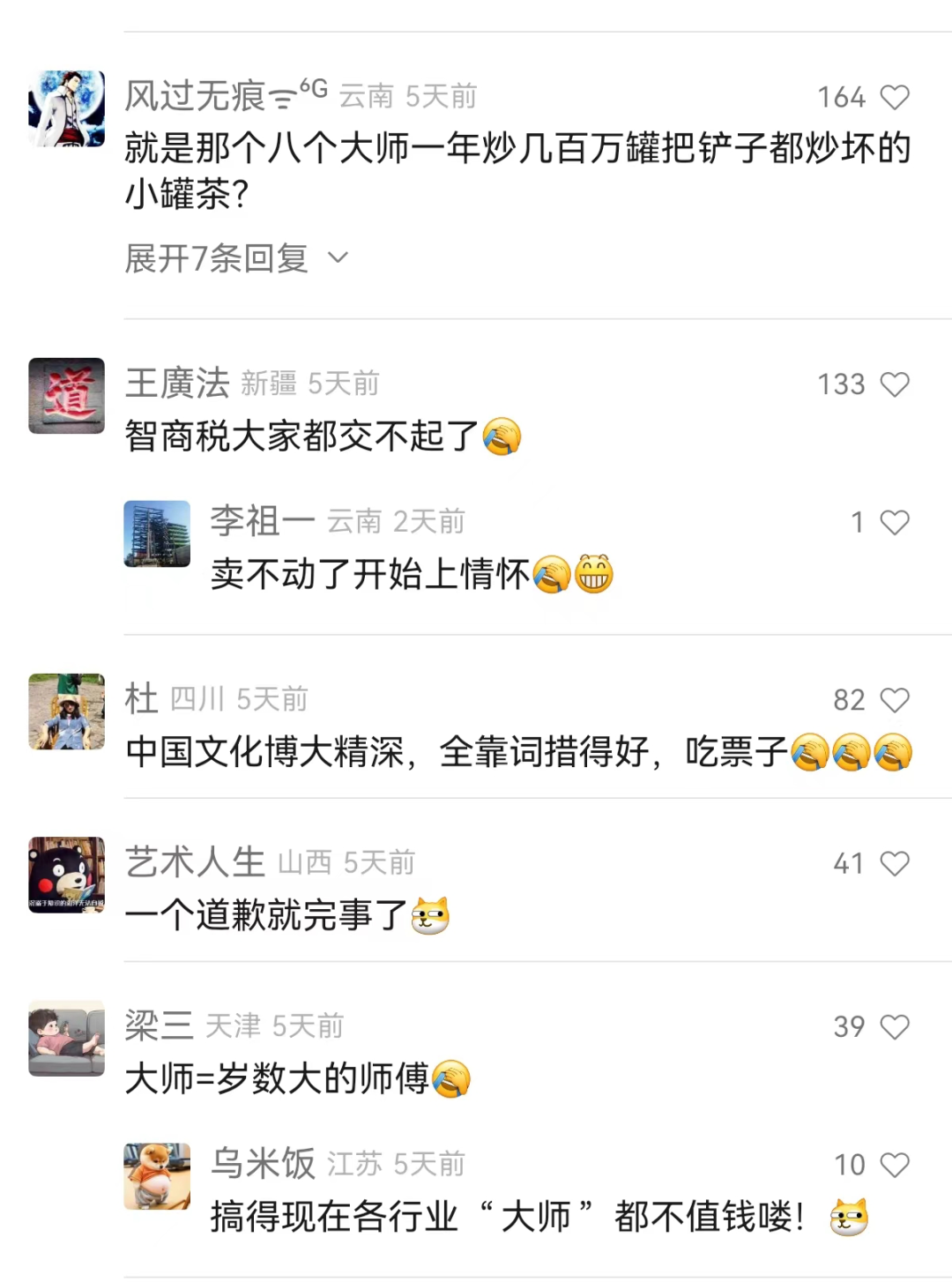This screenshot has height=1282, width=952.
Task: Like the comment from 杜
Action: (x=894, y=700)
